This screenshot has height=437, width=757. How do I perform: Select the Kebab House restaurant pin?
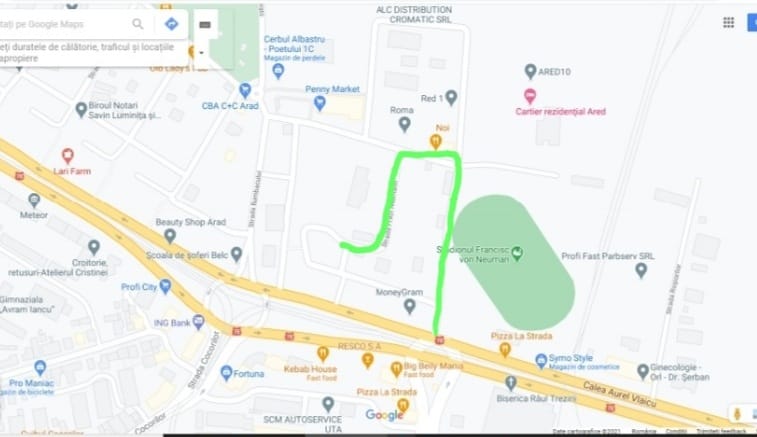(323, 353)
